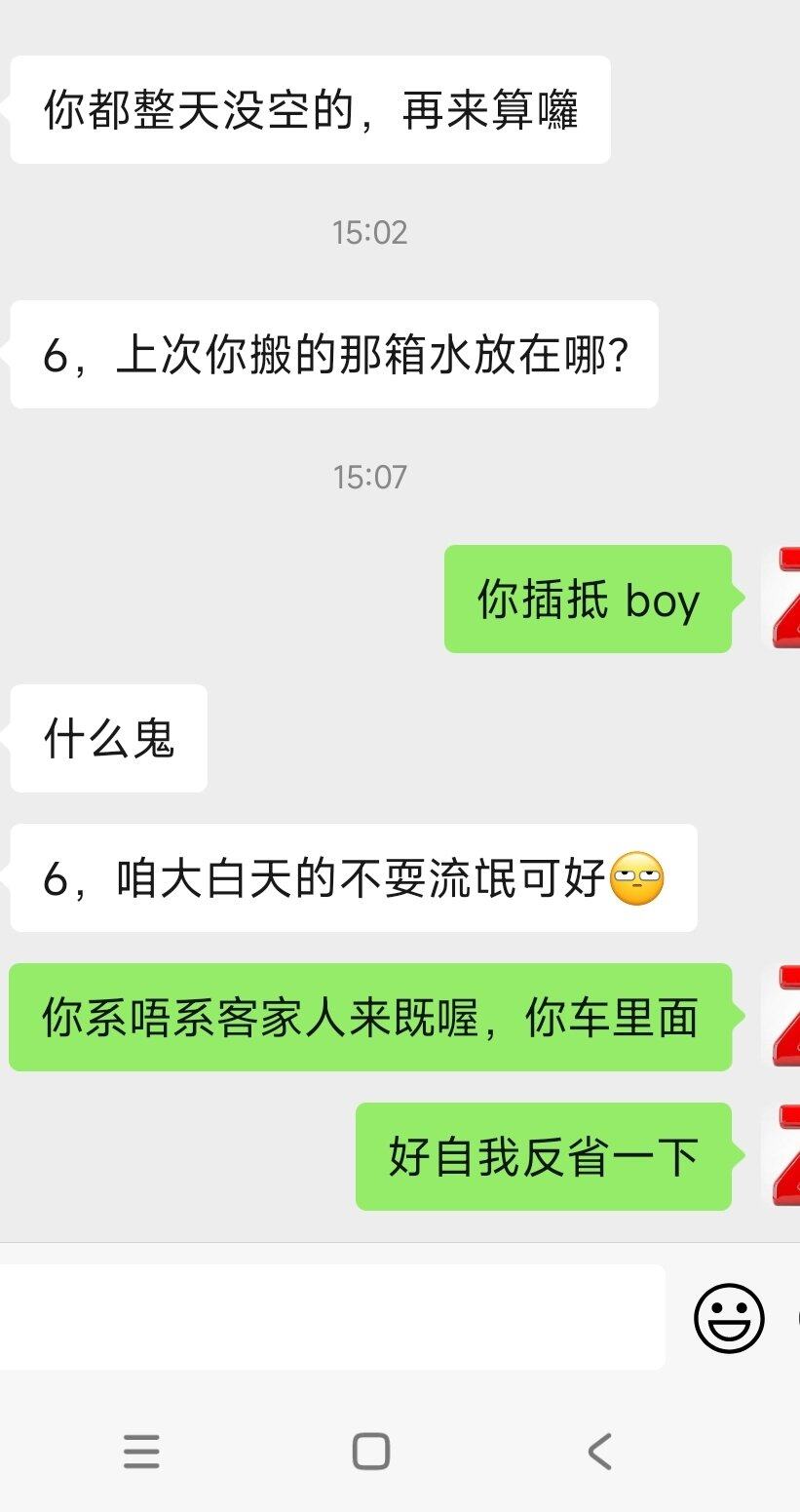Image resolution: width=800 pixels, height=1512 pixels.
Task: Tap avatar beside '好自我反省一下' message
Action: coord(781,1156)
